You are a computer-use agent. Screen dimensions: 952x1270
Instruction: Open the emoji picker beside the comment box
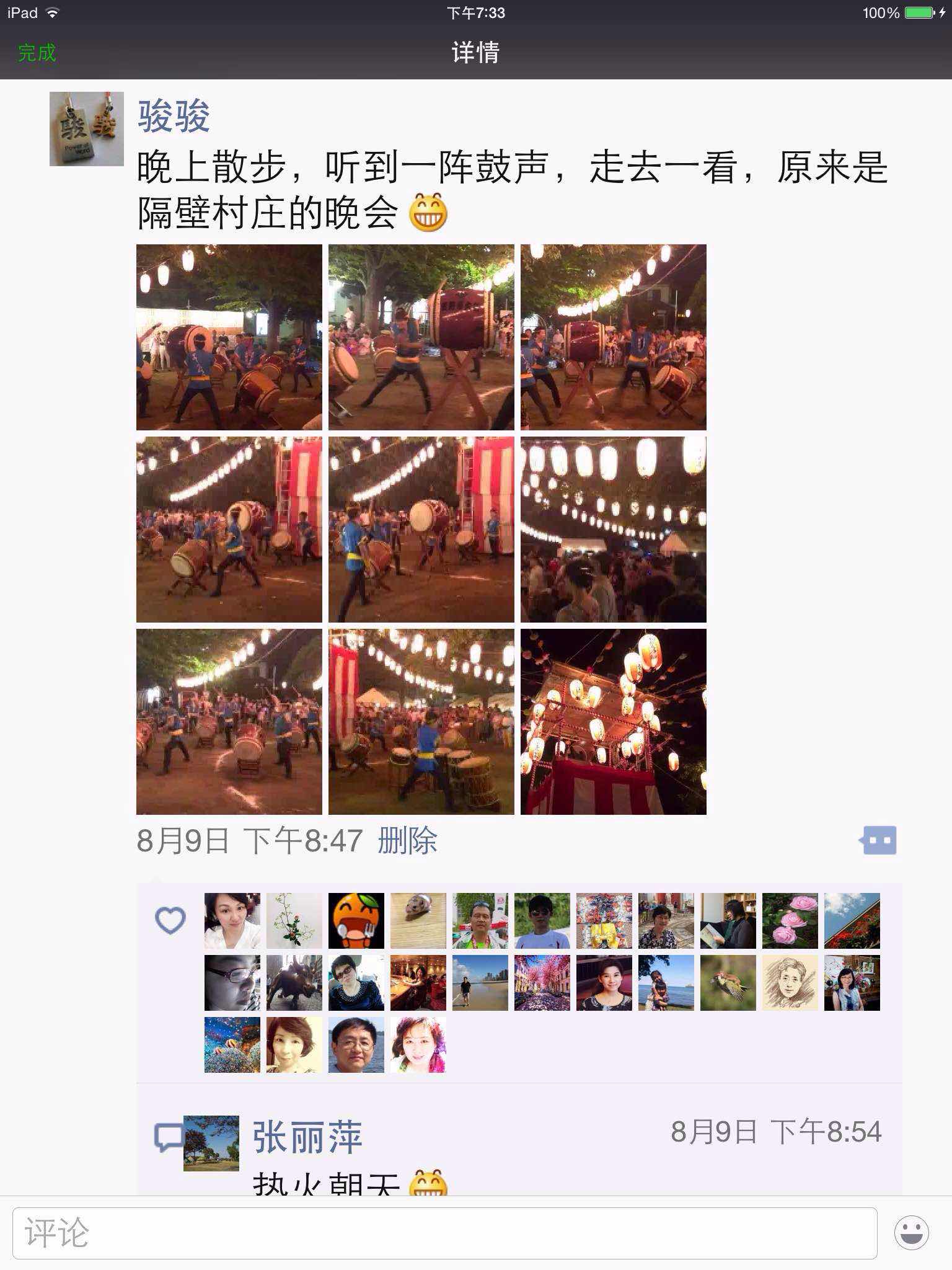pos(911,1233)
